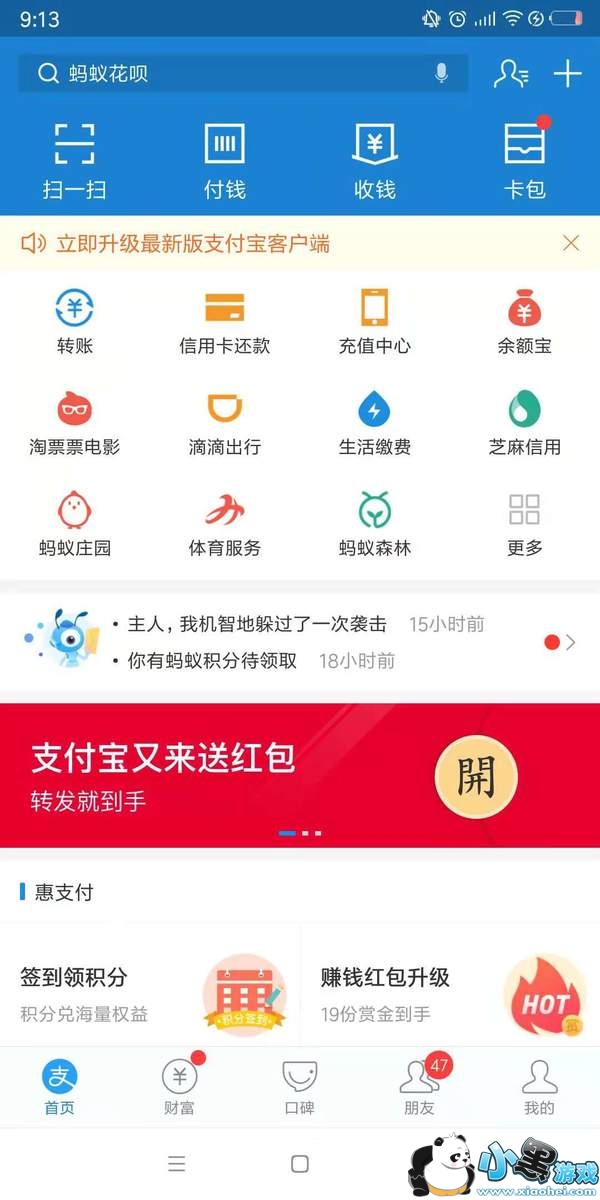Viewport: 600px width, 1200px height.
Task: Switch to the 朋友 tab
Action: tap(419, 1087)
